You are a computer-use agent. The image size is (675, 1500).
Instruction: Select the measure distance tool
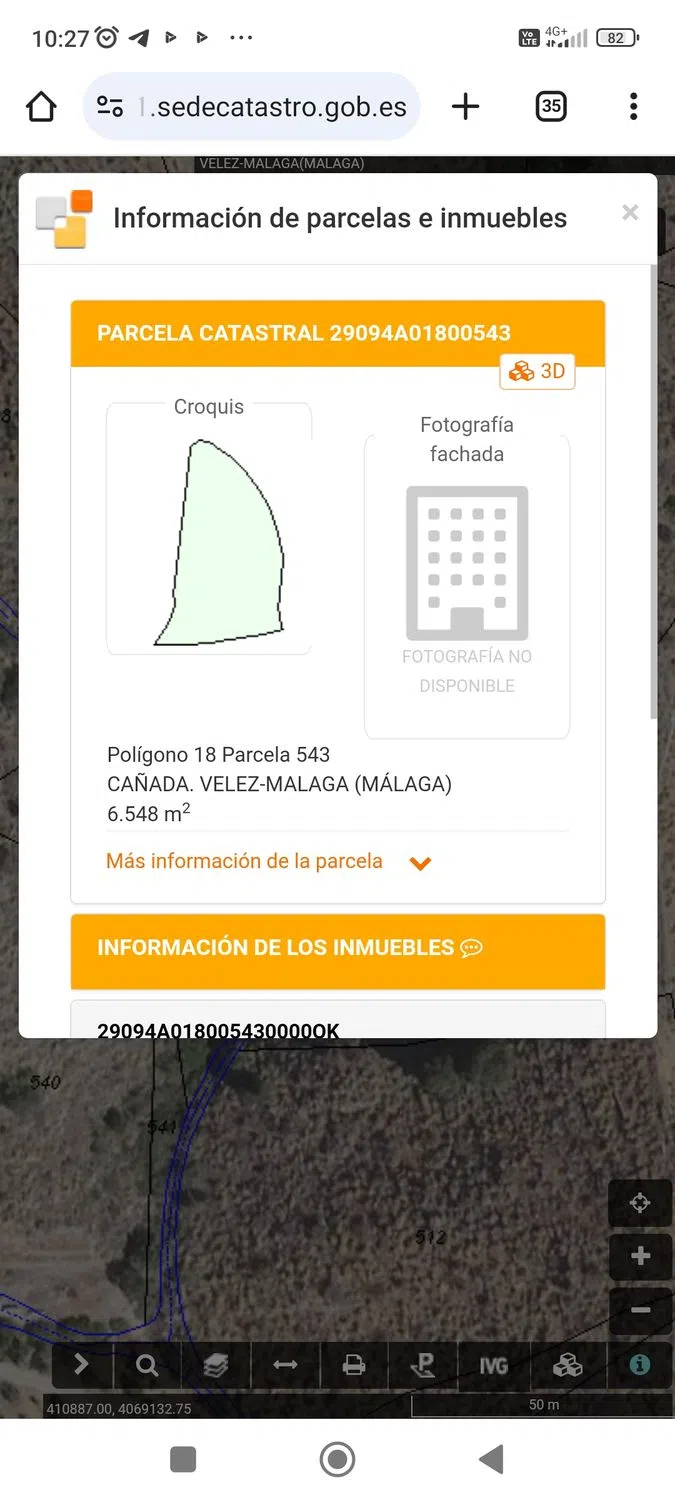coord(285,1365)
